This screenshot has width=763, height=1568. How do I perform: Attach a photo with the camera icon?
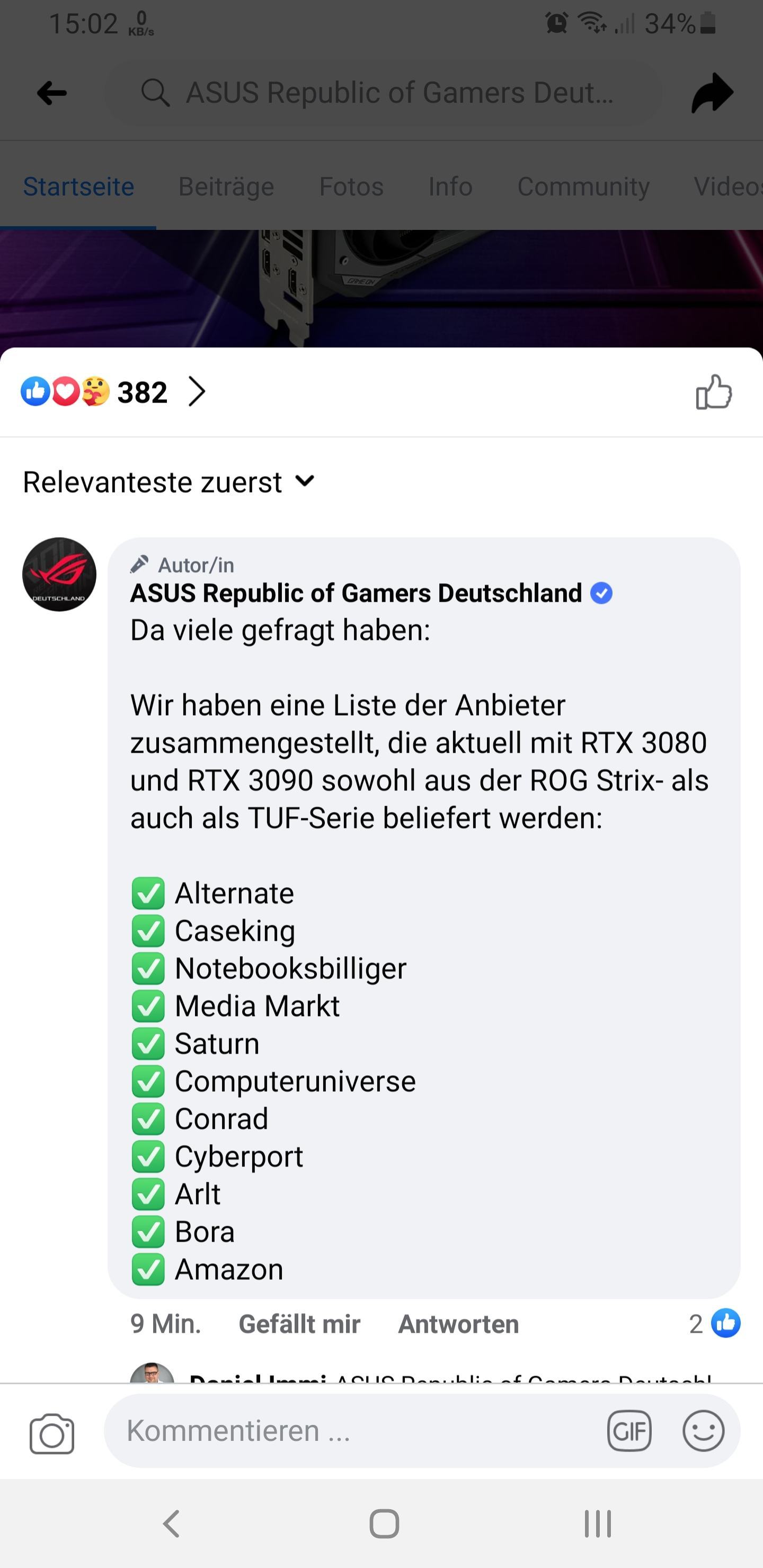[52, 1433]
